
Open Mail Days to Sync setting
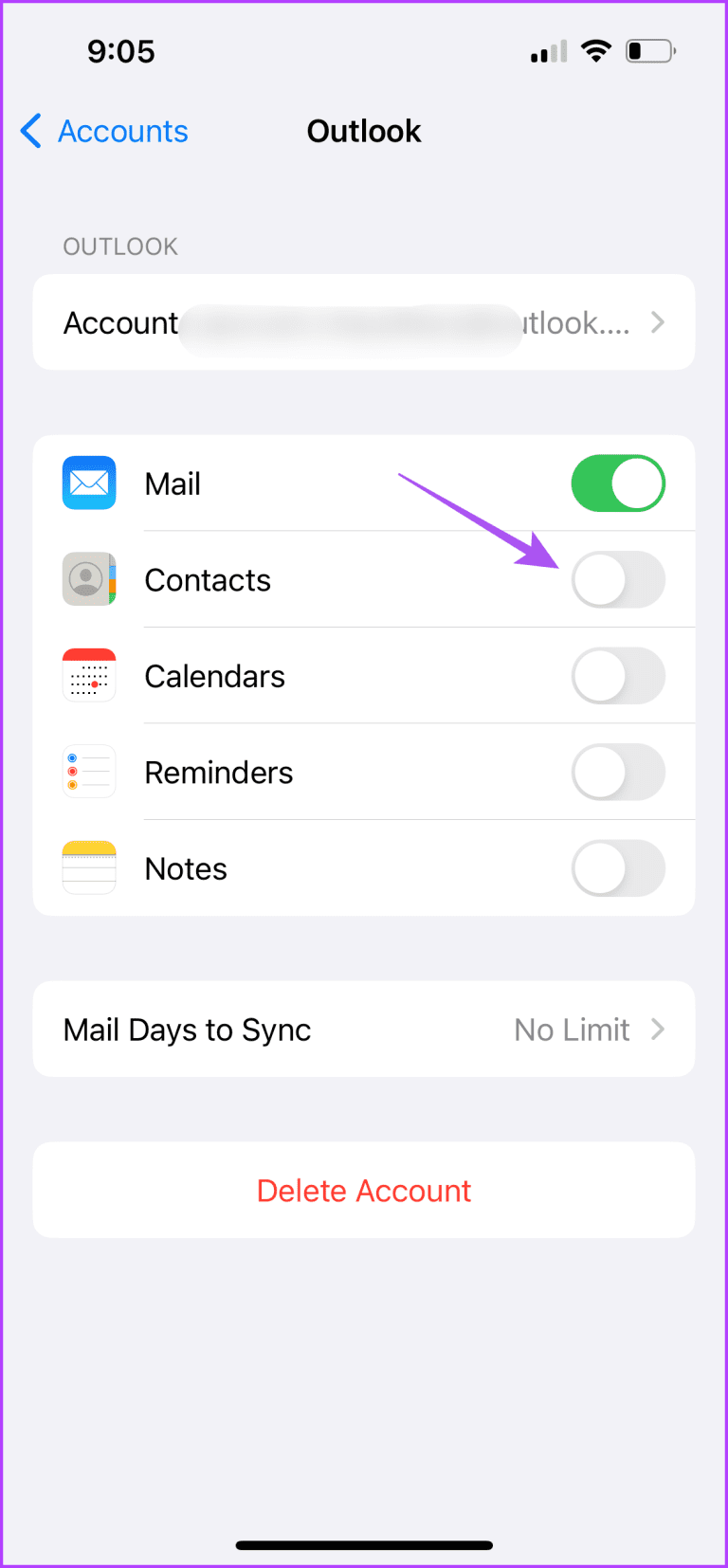pos(364,1030)
